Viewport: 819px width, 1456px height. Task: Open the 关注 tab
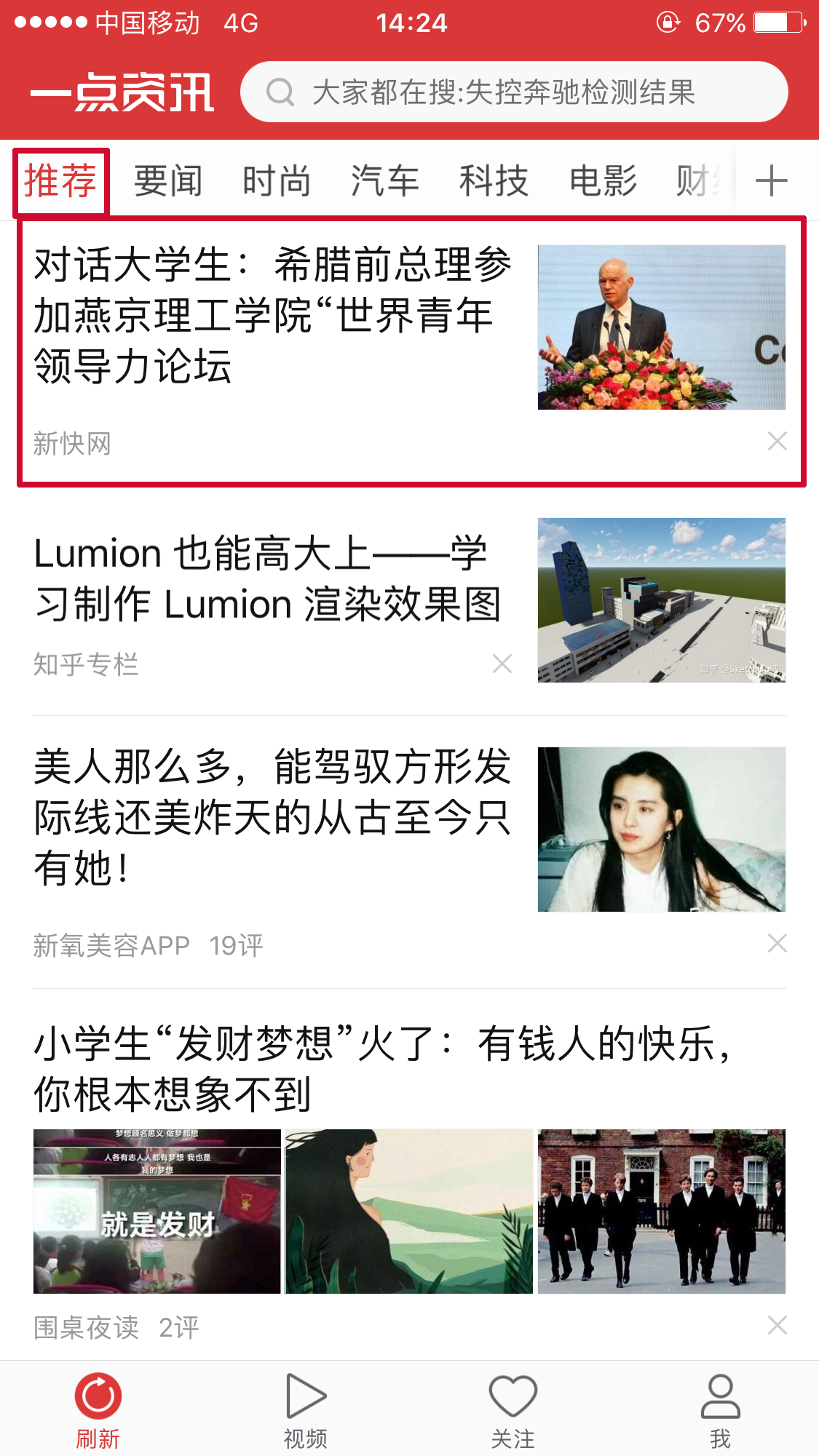(513, 1409)
